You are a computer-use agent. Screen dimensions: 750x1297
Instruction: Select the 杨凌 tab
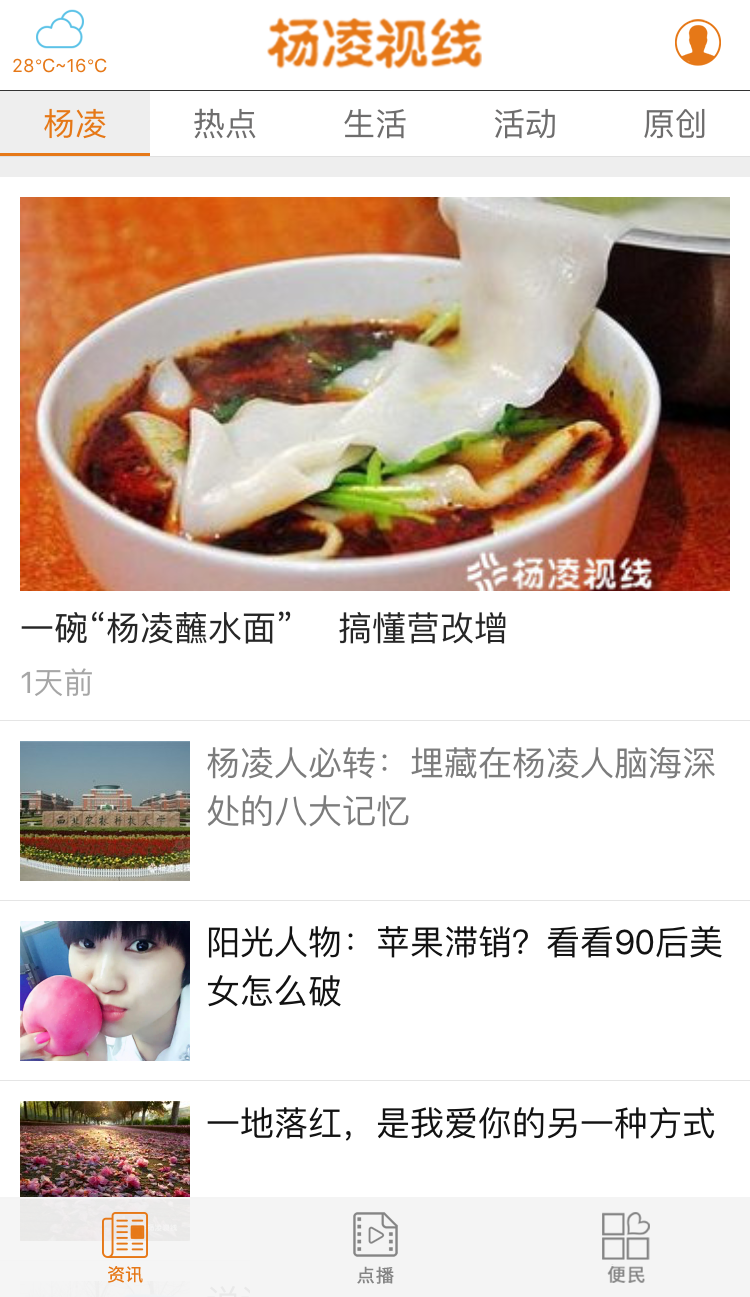coord(75,124)
